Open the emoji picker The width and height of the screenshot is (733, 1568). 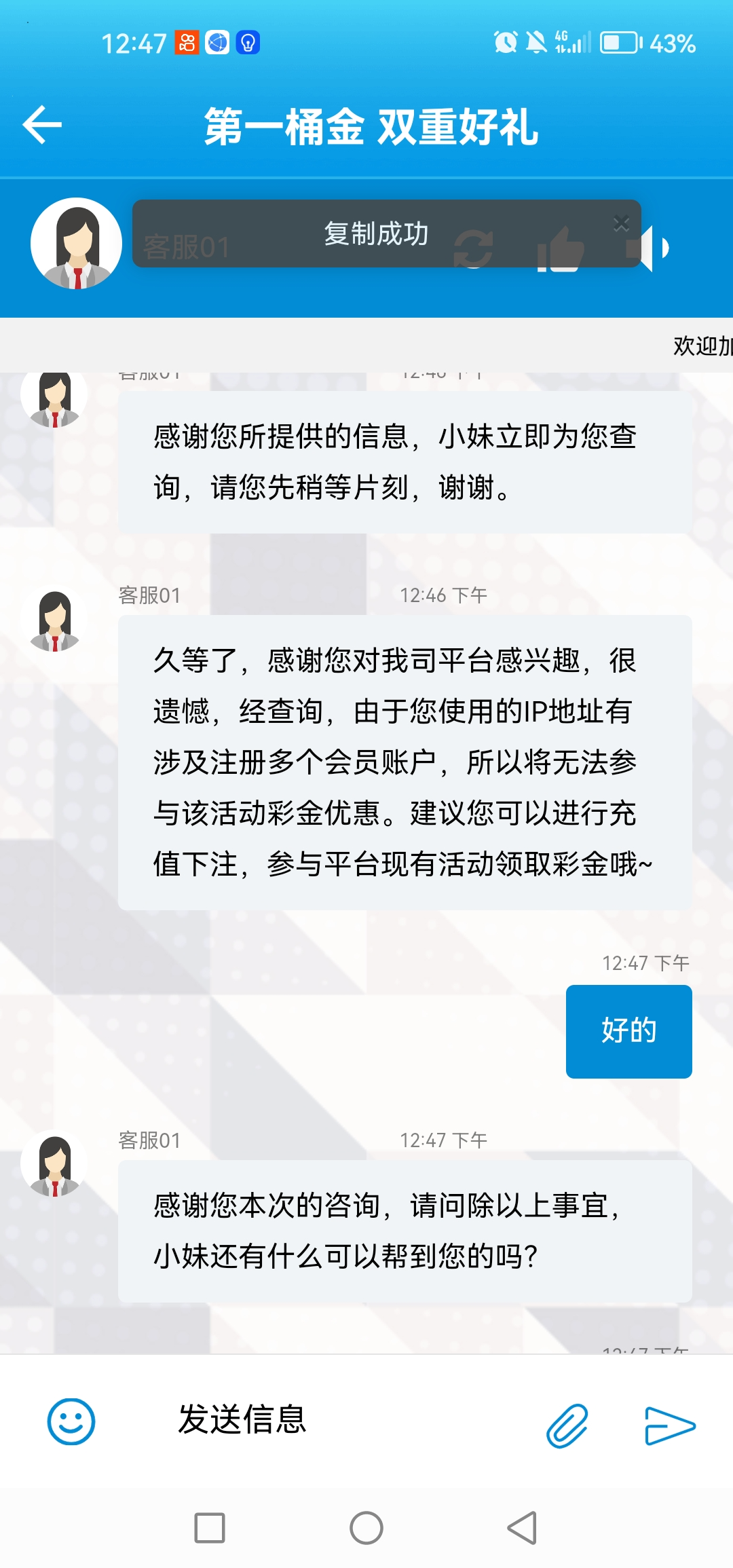click(x=71, y=1421)
